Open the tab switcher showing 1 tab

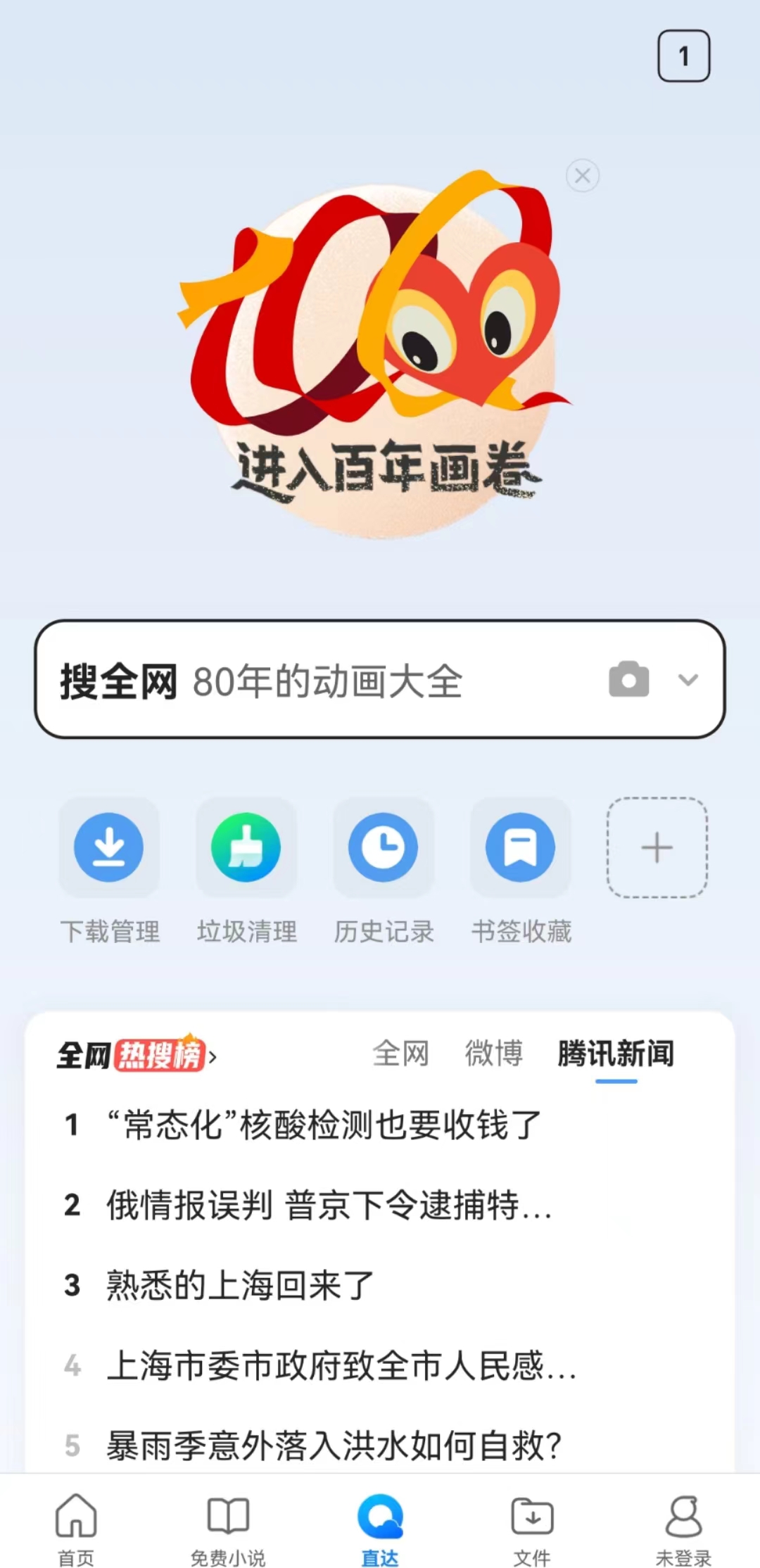click(x=683, y=56)
